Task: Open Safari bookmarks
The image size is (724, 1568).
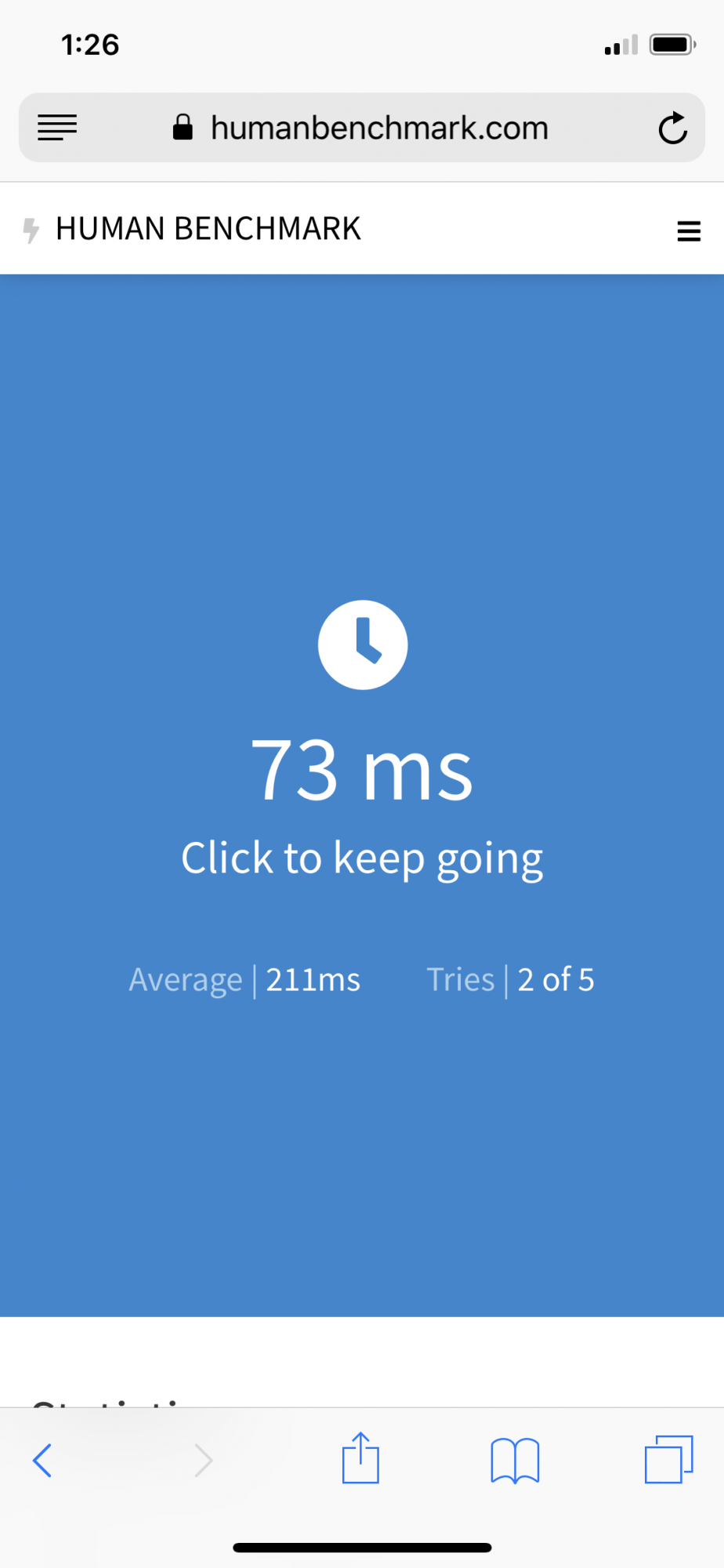Action: 515,1460
